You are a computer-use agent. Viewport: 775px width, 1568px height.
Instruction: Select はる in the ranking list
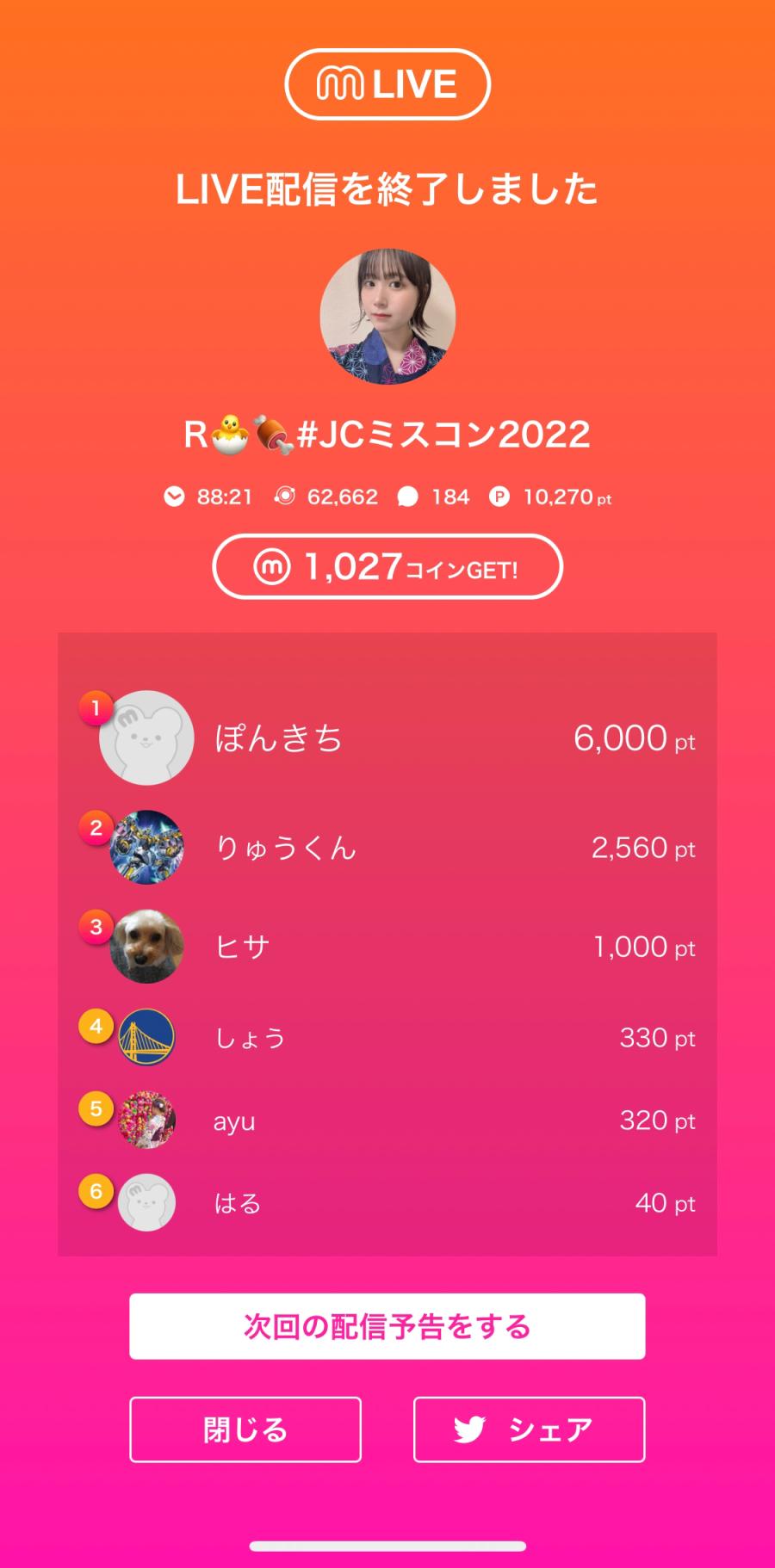coord(387,1202)
